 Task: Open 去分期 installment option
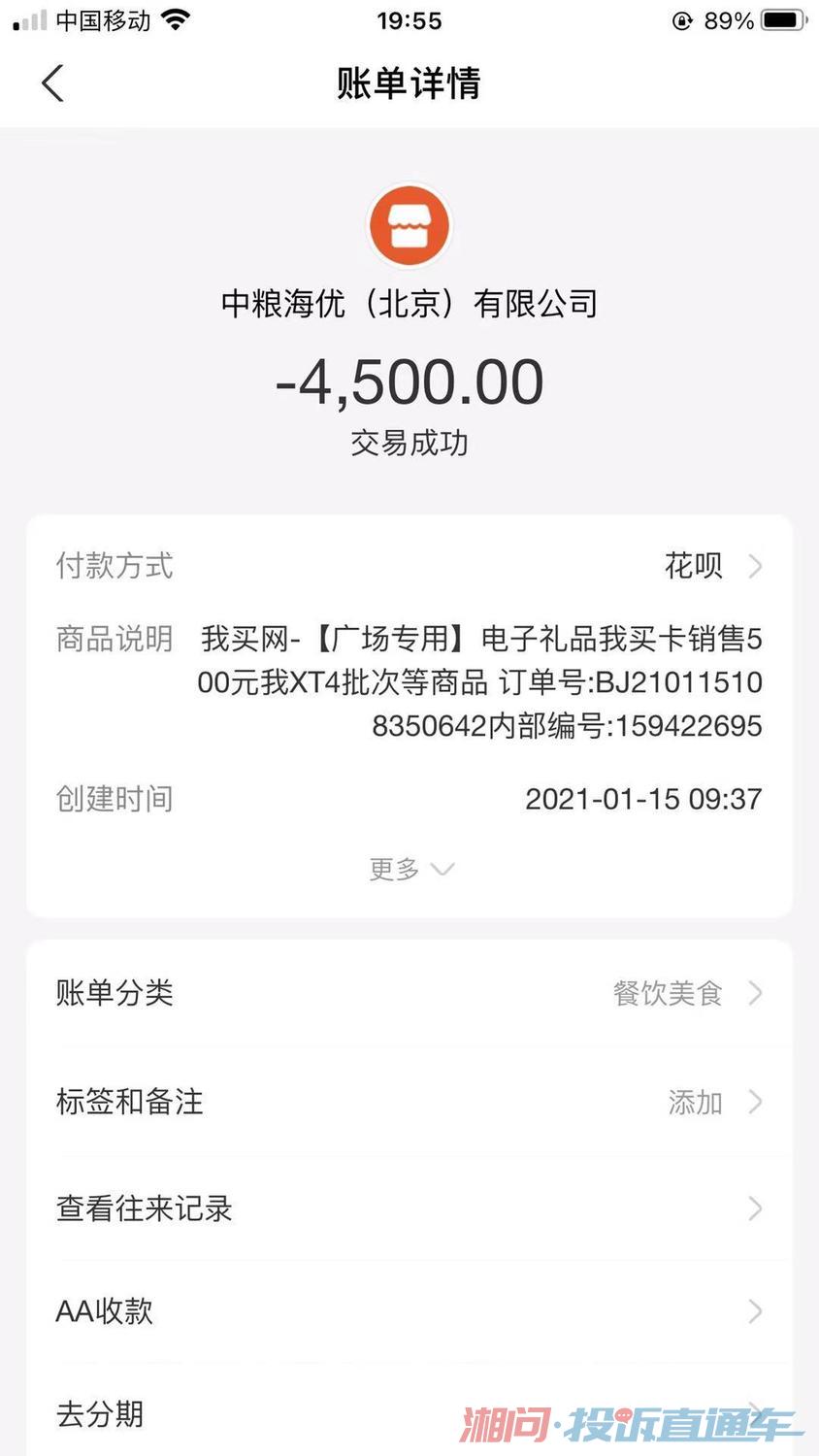click(409, 1414)
